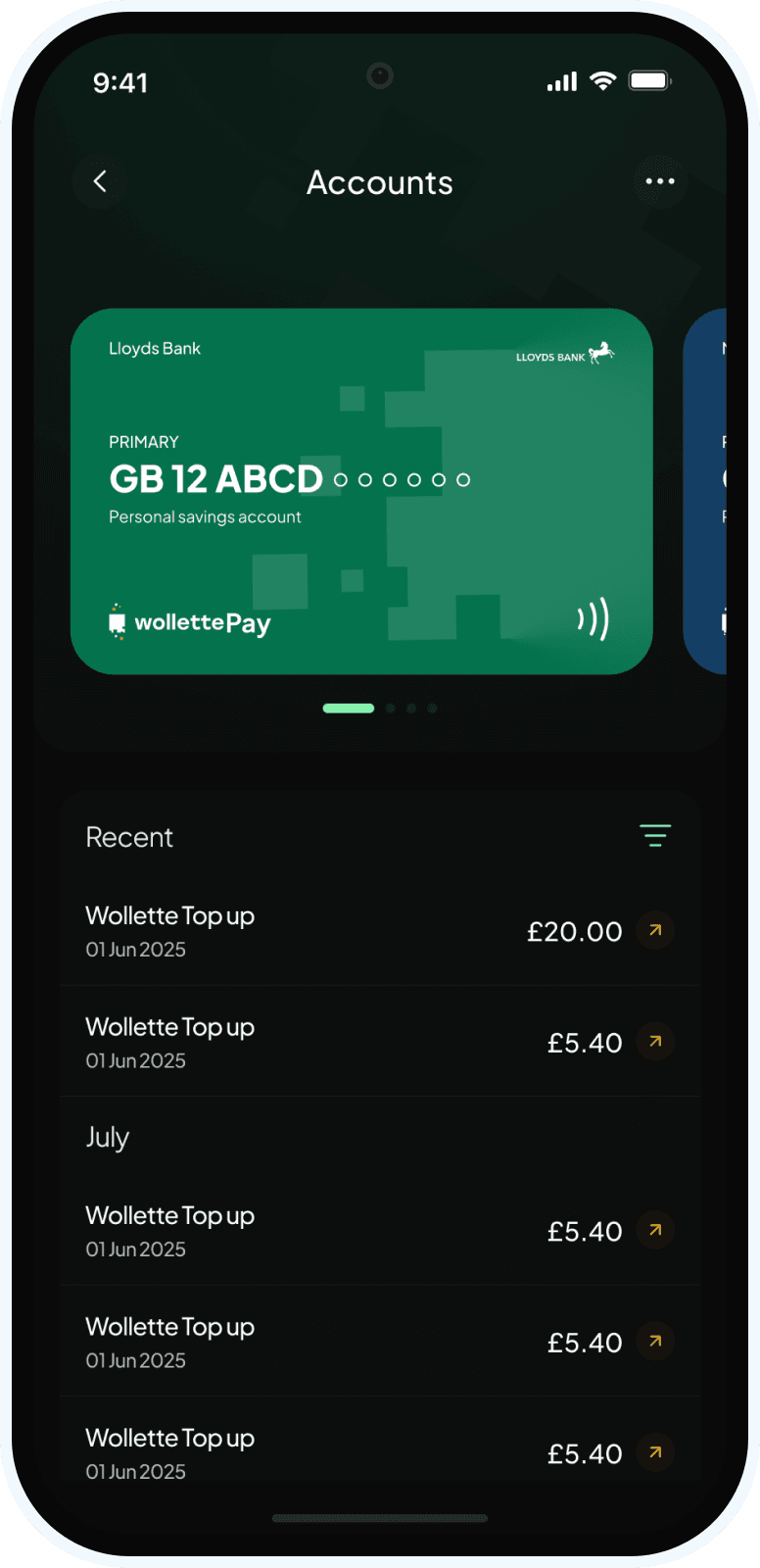The height and width of the screenshot is (1568, 760).
Task: Open the three-dot overflow menu
Action: 659,181
